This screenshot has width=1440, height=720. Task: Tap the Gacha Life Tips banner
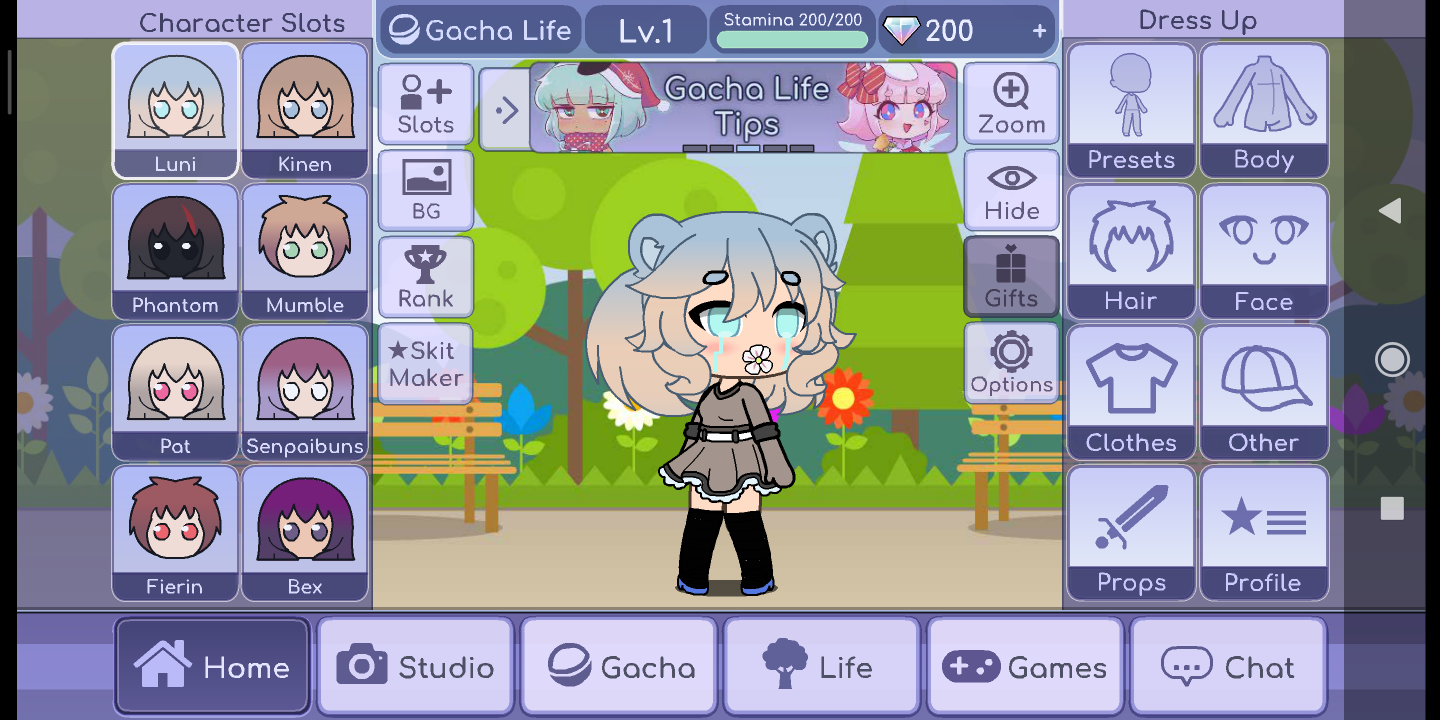742,107
